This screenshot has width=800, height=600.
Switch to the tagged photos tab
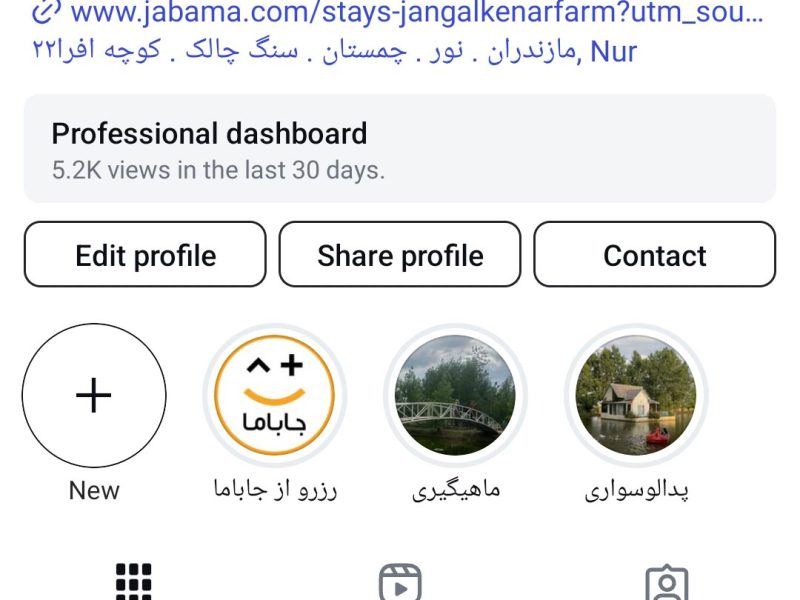coord(666,582)
